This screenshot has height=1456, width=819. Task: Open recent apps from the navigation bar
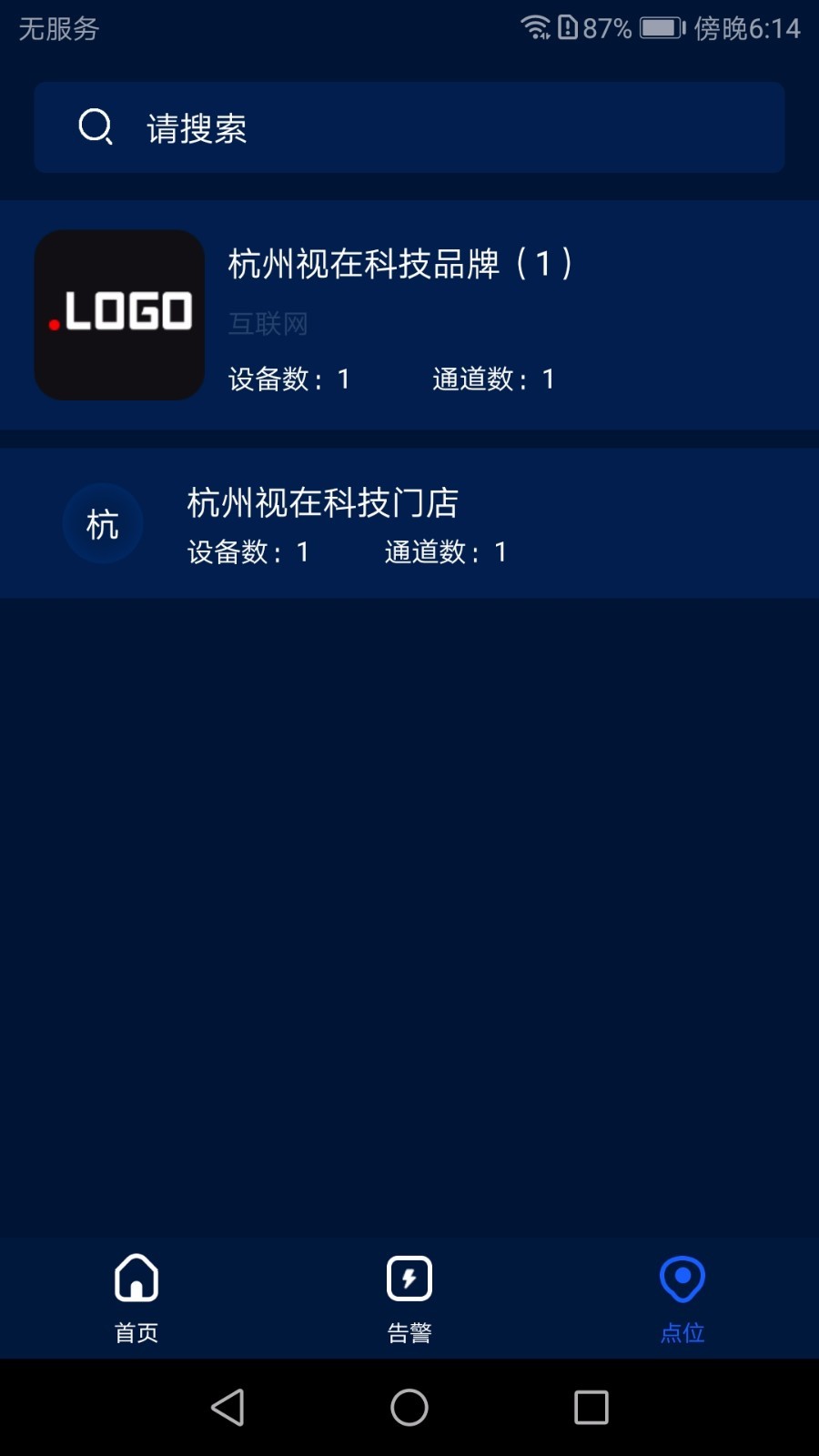click(591, 1408)
